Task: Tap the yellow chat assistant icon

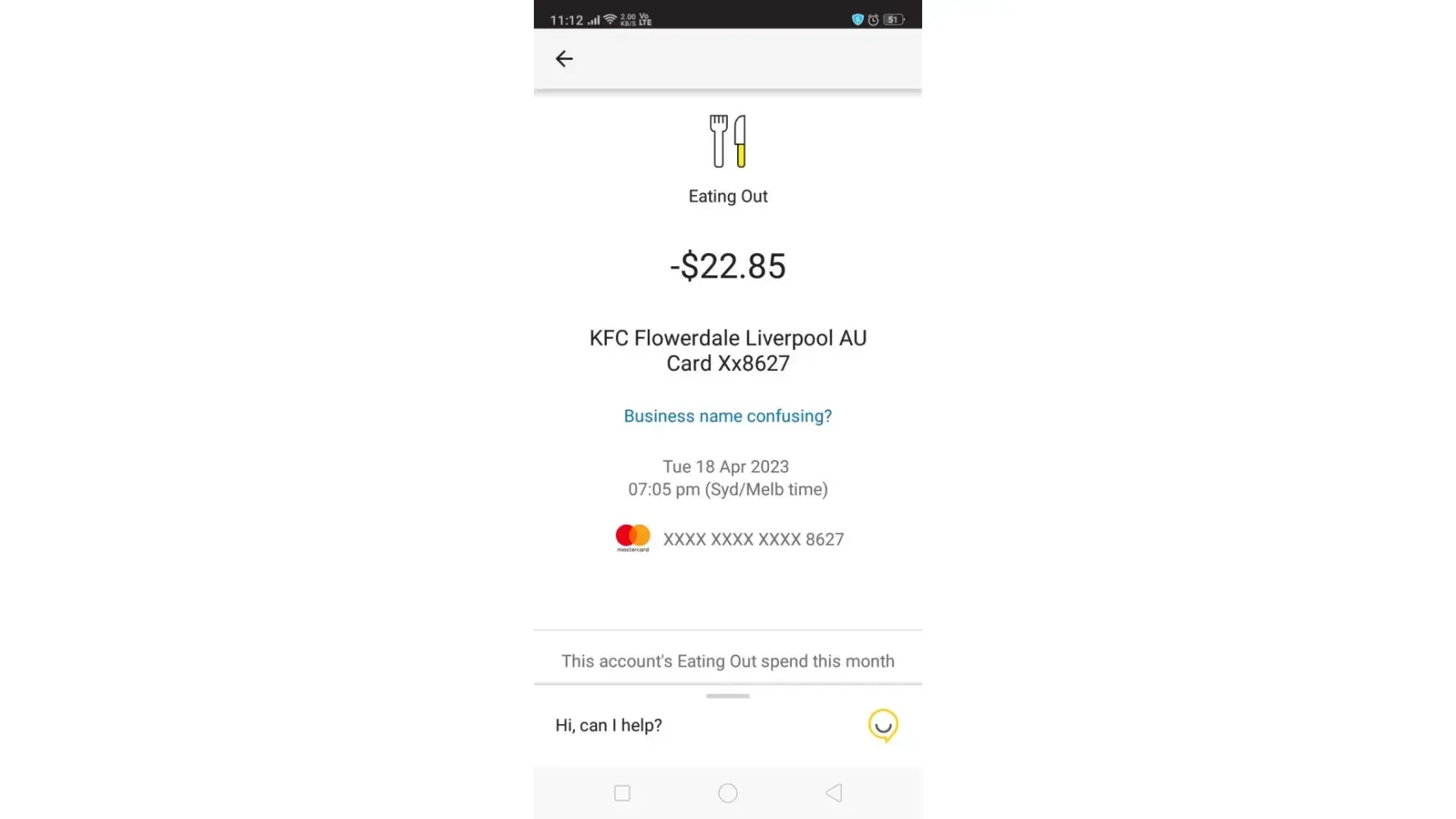Action: (883, 725)
